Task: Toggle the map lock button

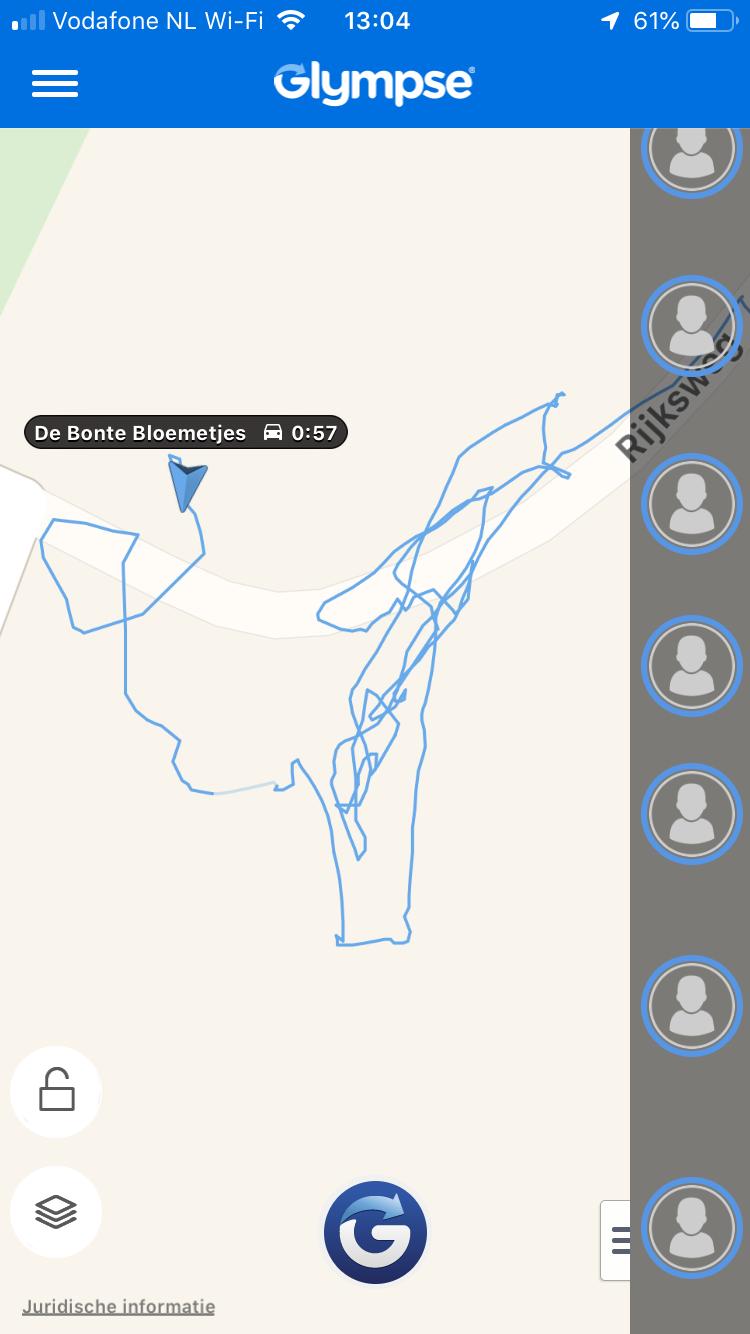Action: pos(56,1091)
